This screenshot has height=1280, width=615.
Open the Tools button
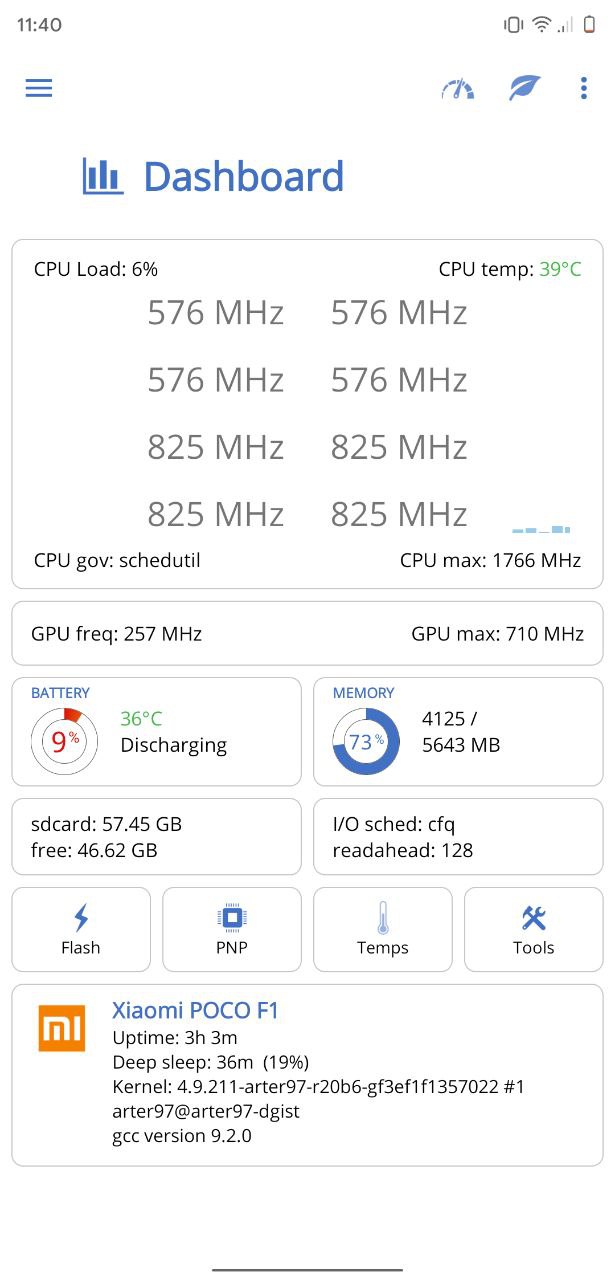[x=534, y=930]
